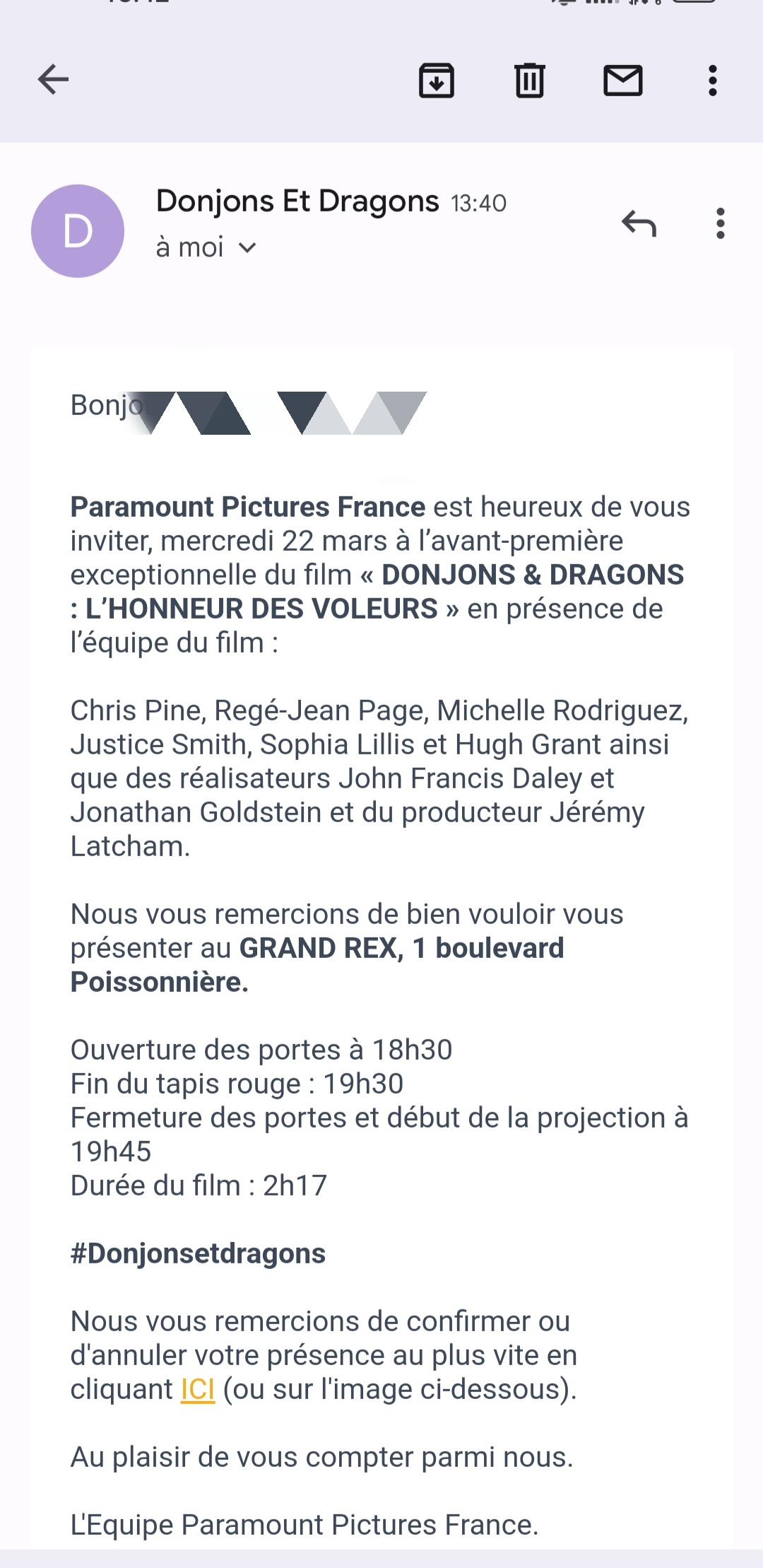Go back to the inbox

click(53, 79)
